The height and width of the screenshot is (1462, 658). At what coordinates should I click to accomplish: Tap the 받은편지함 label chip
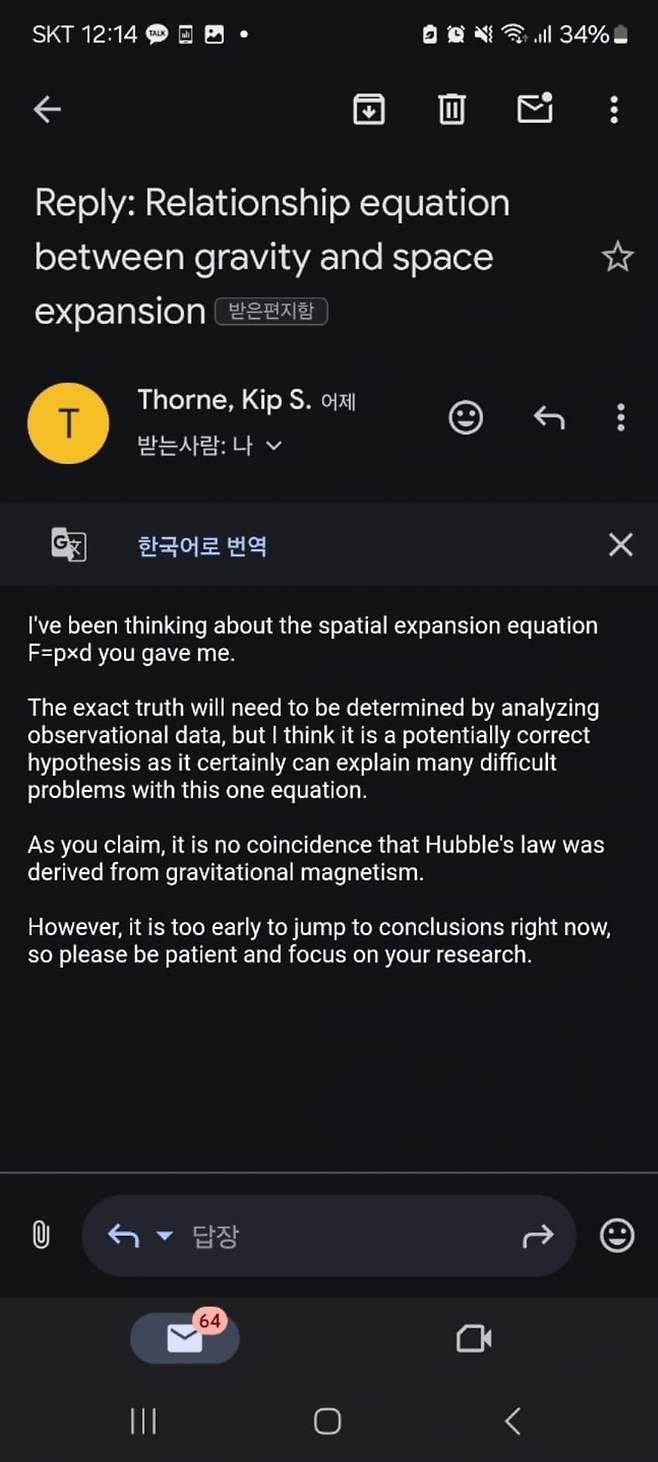point(272,311)
